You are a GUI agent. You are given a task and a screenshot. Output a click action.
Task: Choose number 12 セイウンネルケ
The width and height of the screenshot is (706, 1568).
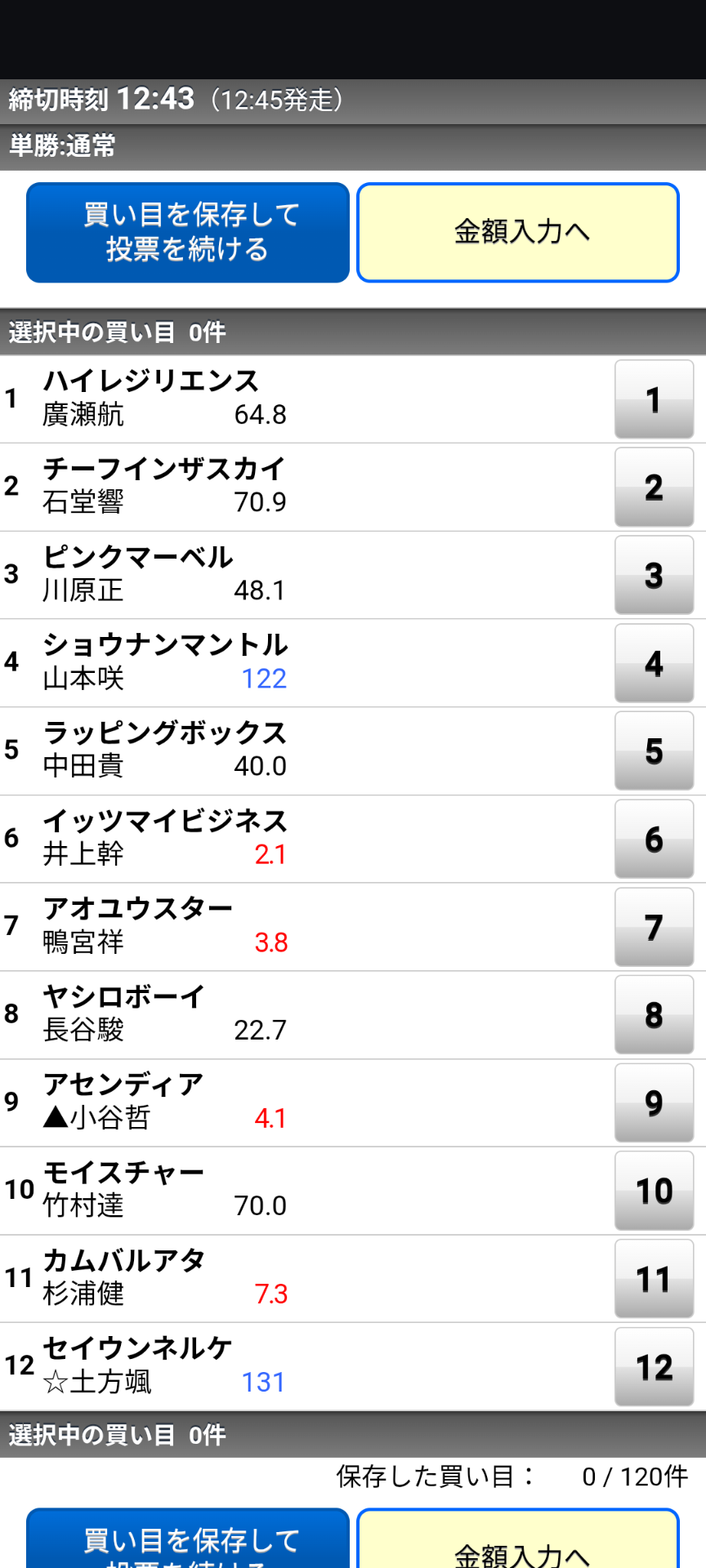click(654, 1367)
